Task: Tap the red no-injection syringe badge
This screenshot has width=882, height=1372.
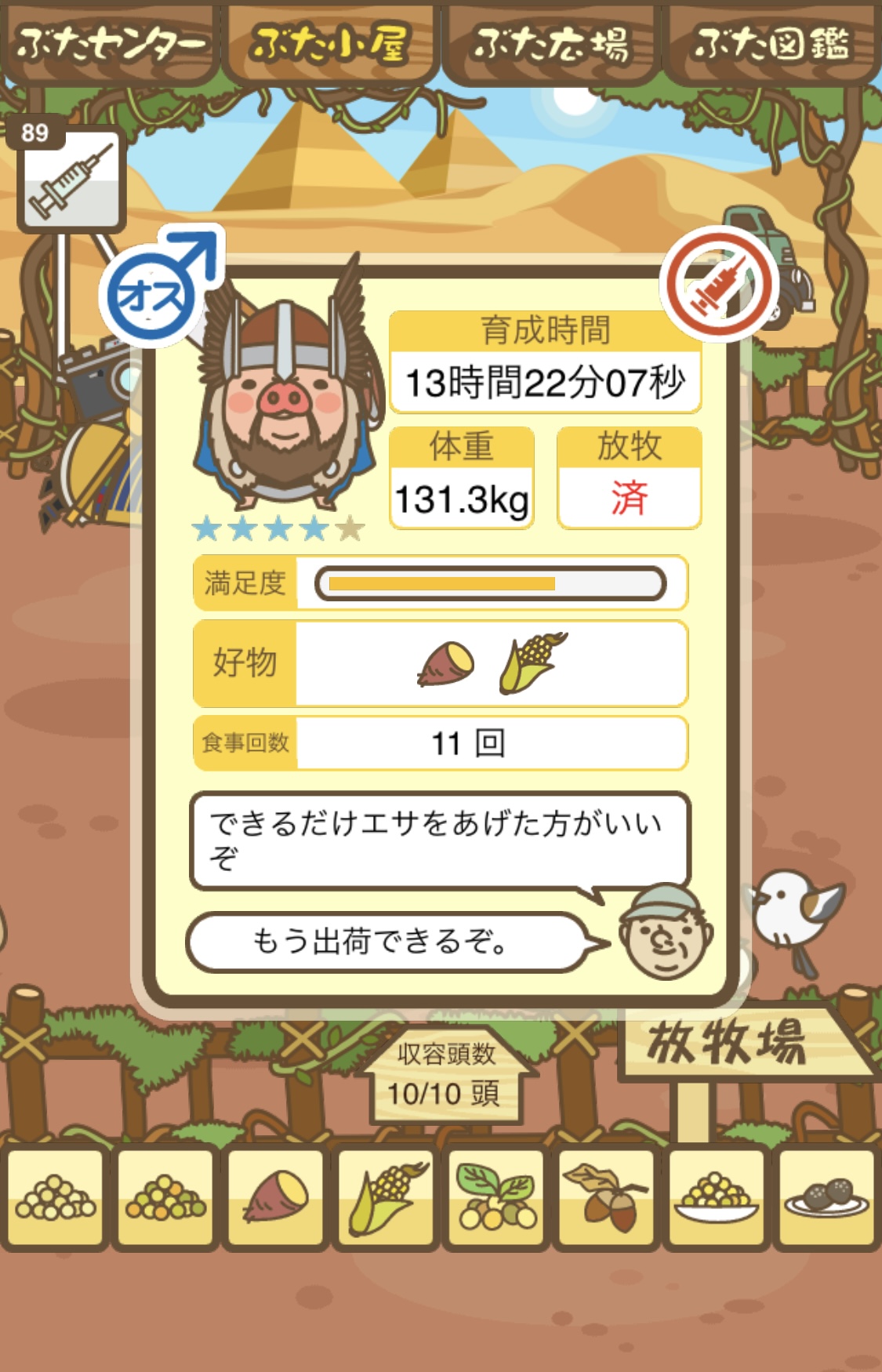Action: [x=719, y=283]
